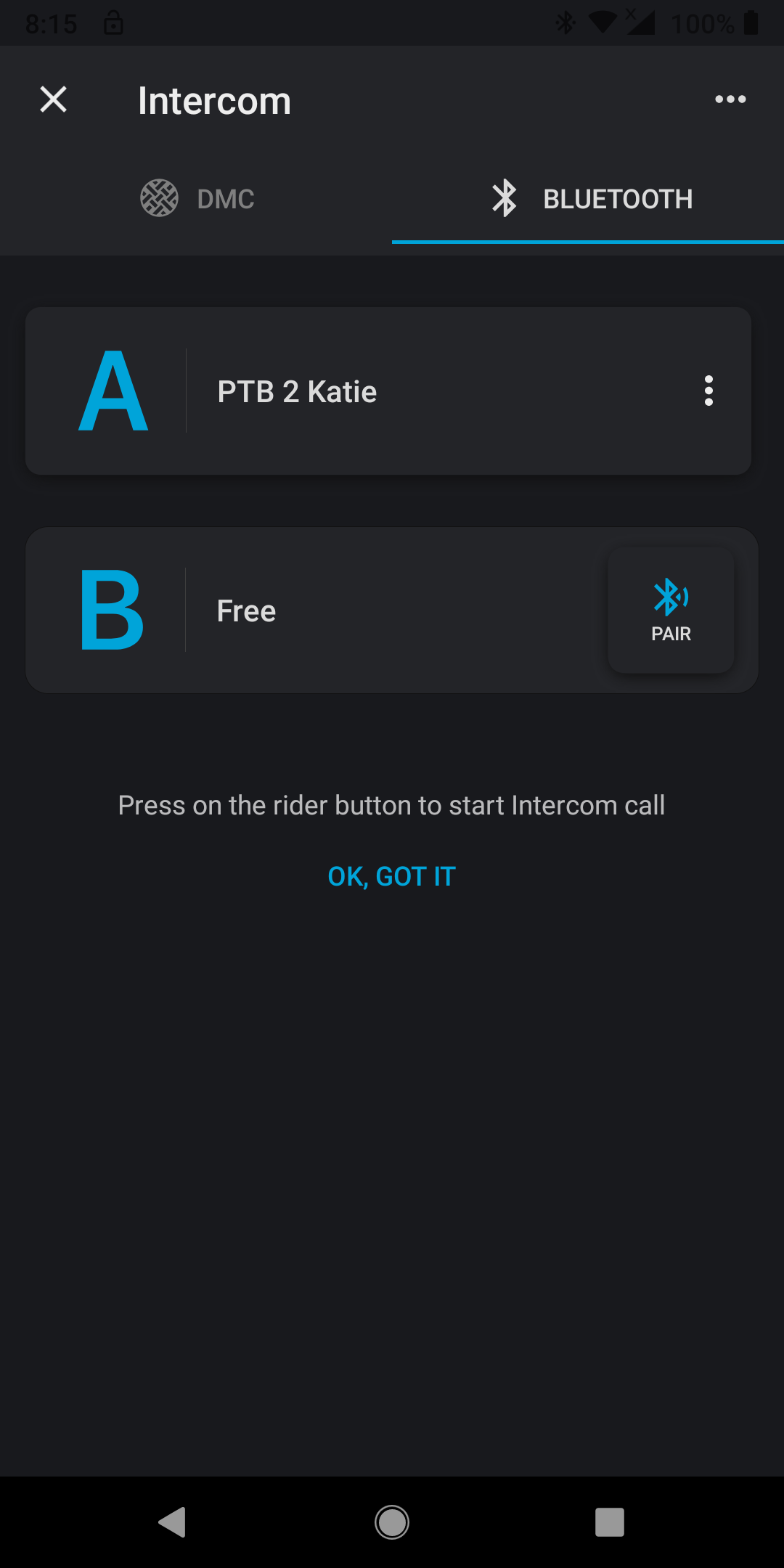Open options for PTB 2 Katie
The height and width of the screenshot is (1568, 784).
[709, 391]
